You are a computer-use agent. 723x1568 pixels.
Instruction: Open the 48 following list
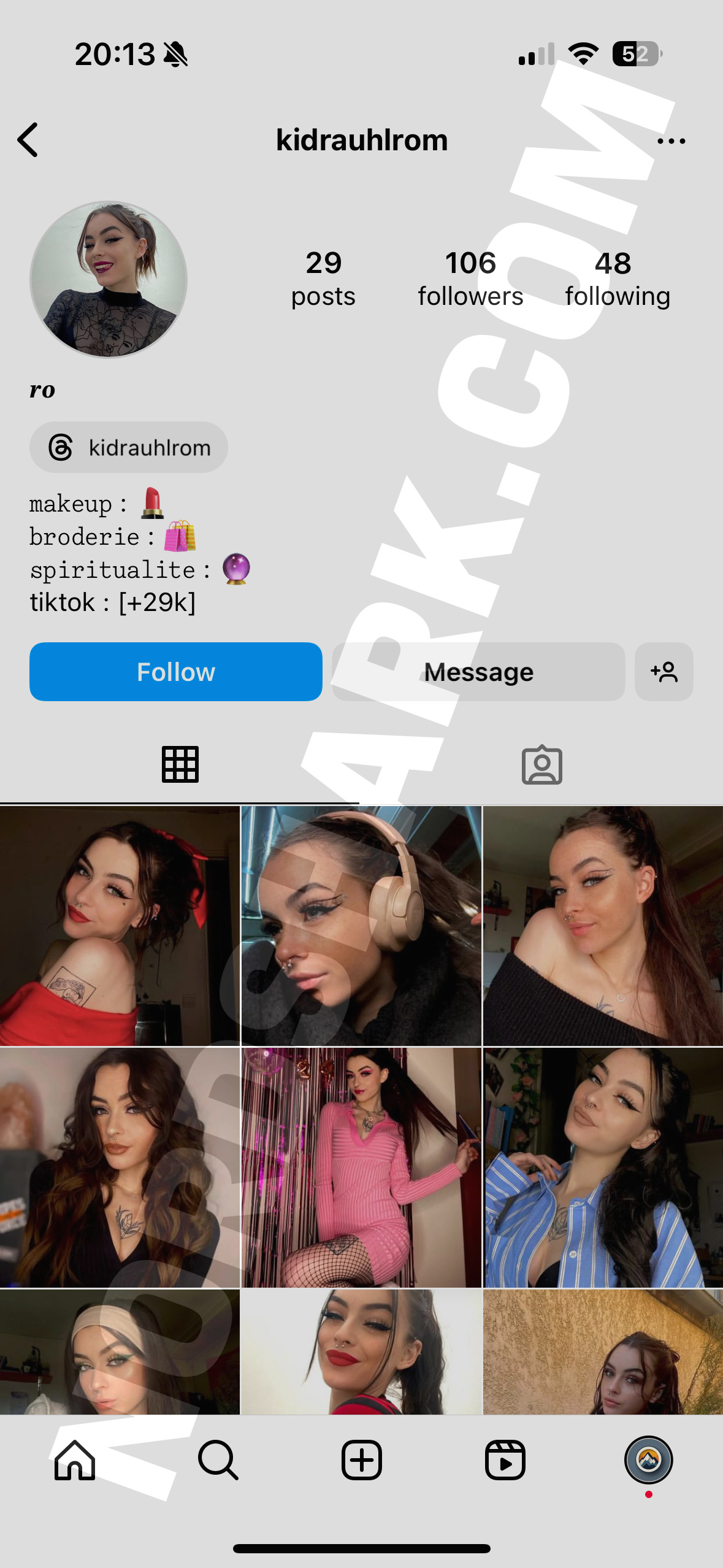click(617, 279)
